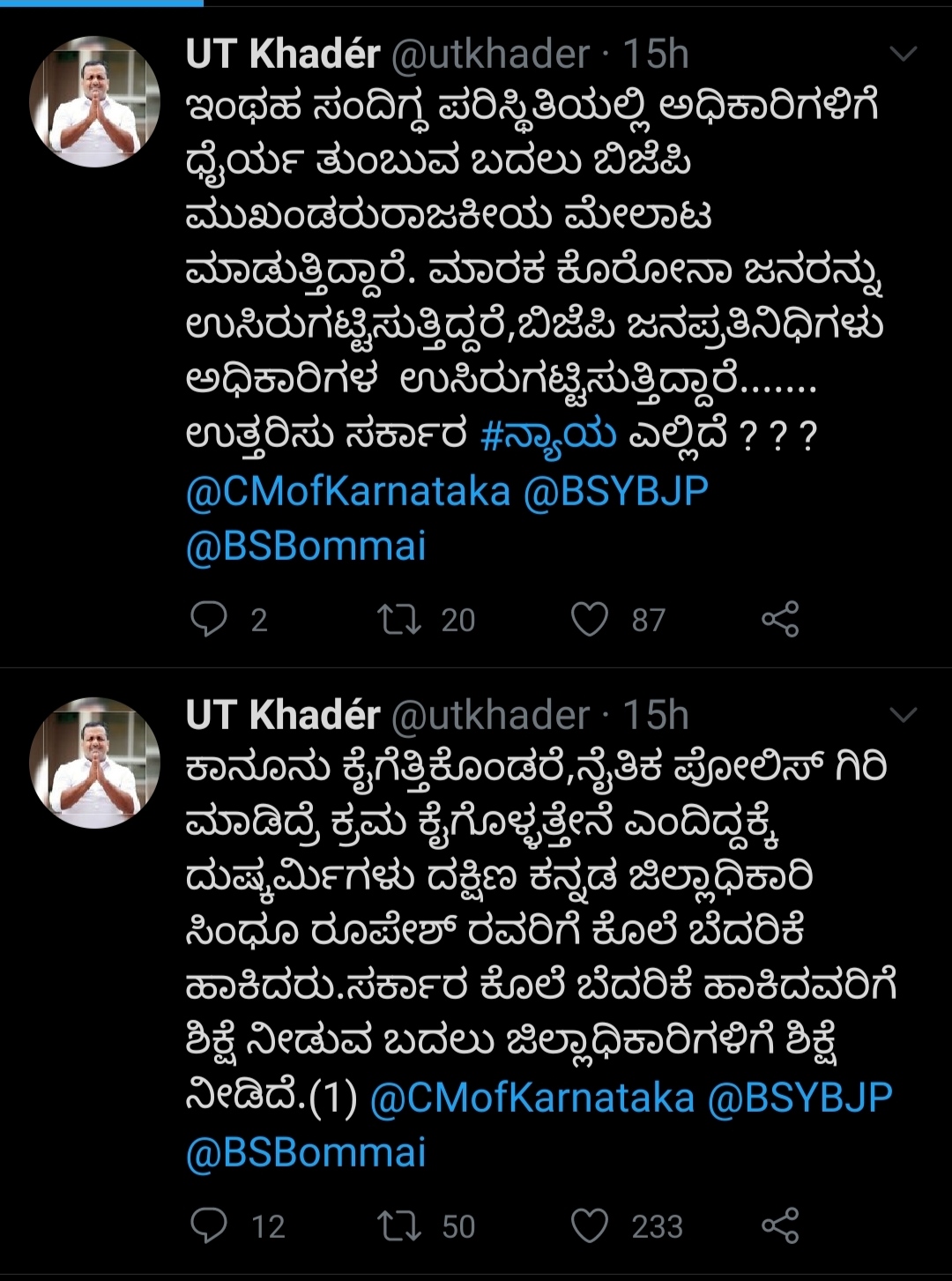This screenshot has width=952, height=1281.
Task: Retweet the tweet with 50 retweets
Action: click(x=399, y=1225)
